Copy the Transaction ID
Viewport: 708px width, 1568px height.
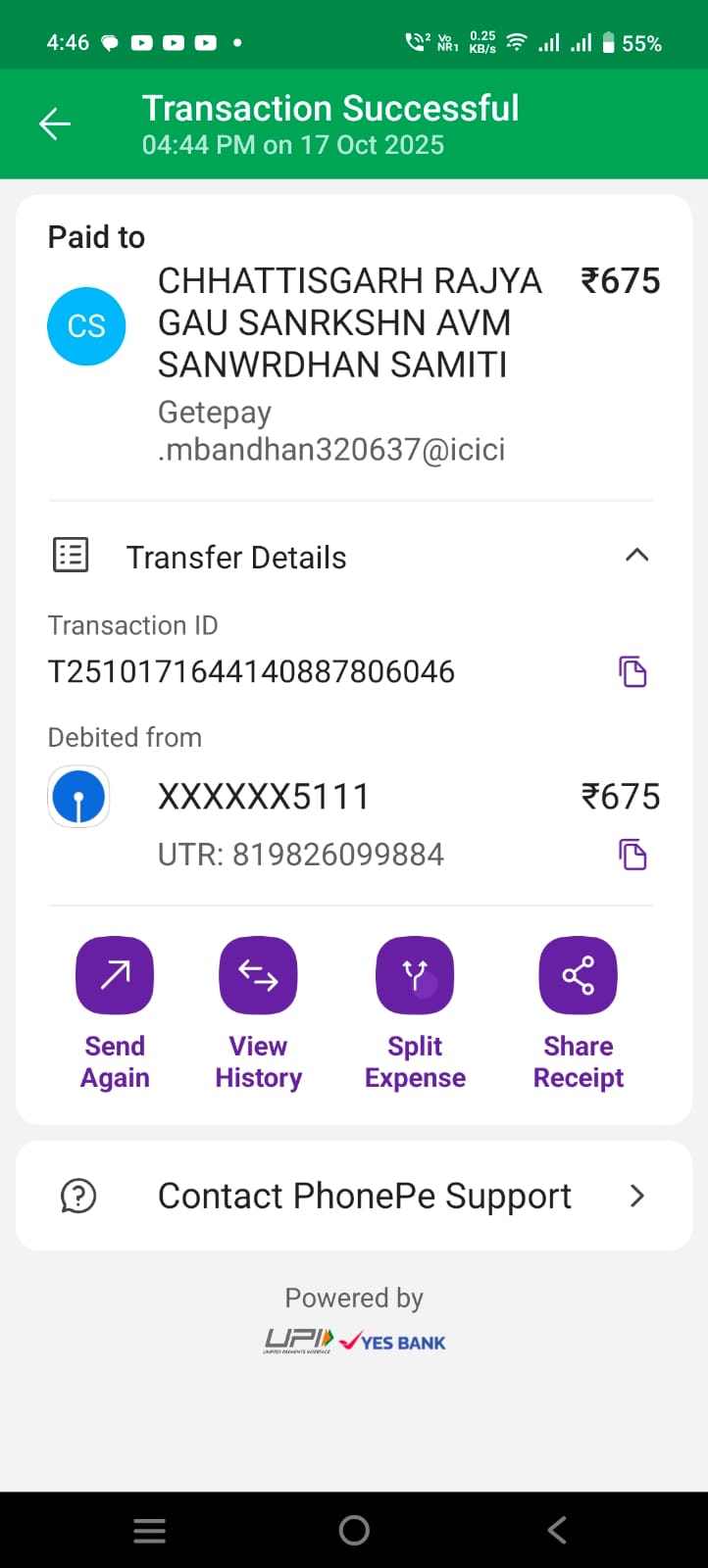[x=632, y=672]
